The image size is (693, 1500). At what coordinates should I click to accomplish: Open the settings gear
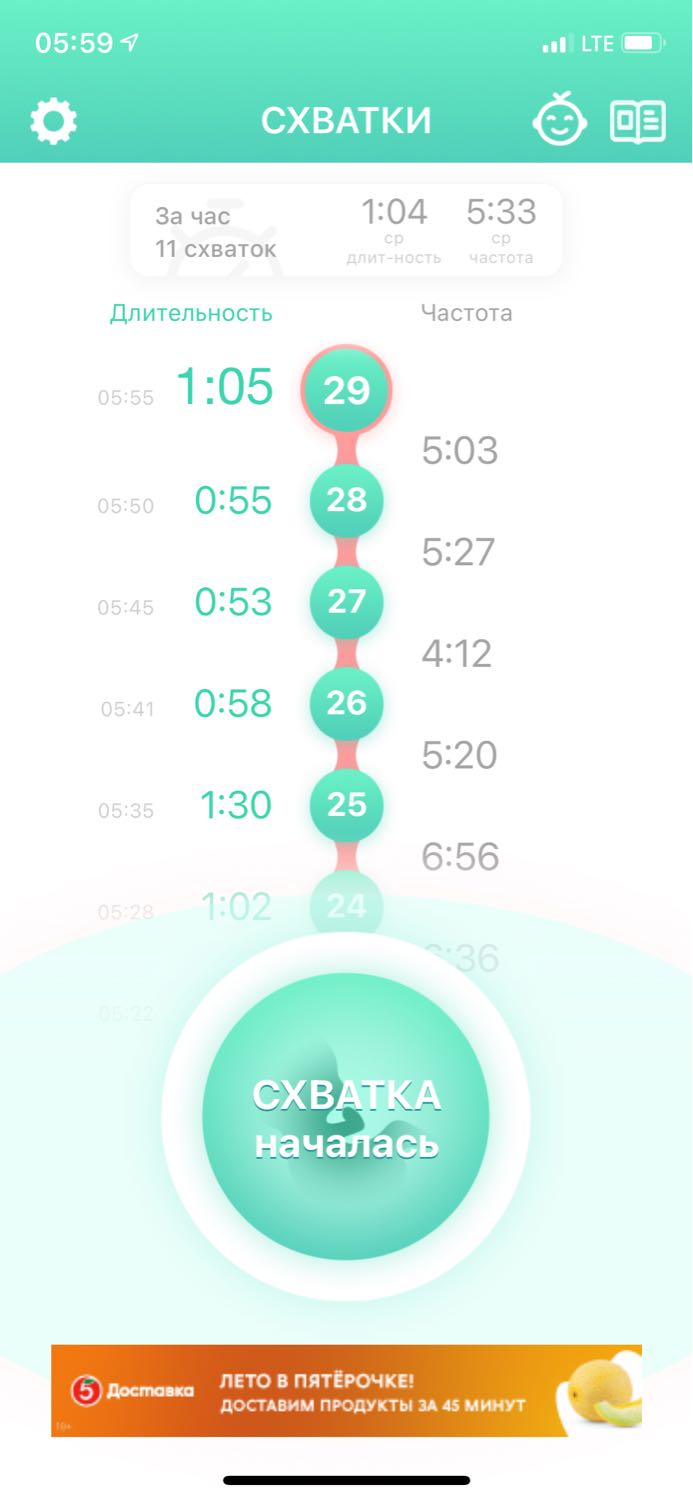tap(53, 122)
